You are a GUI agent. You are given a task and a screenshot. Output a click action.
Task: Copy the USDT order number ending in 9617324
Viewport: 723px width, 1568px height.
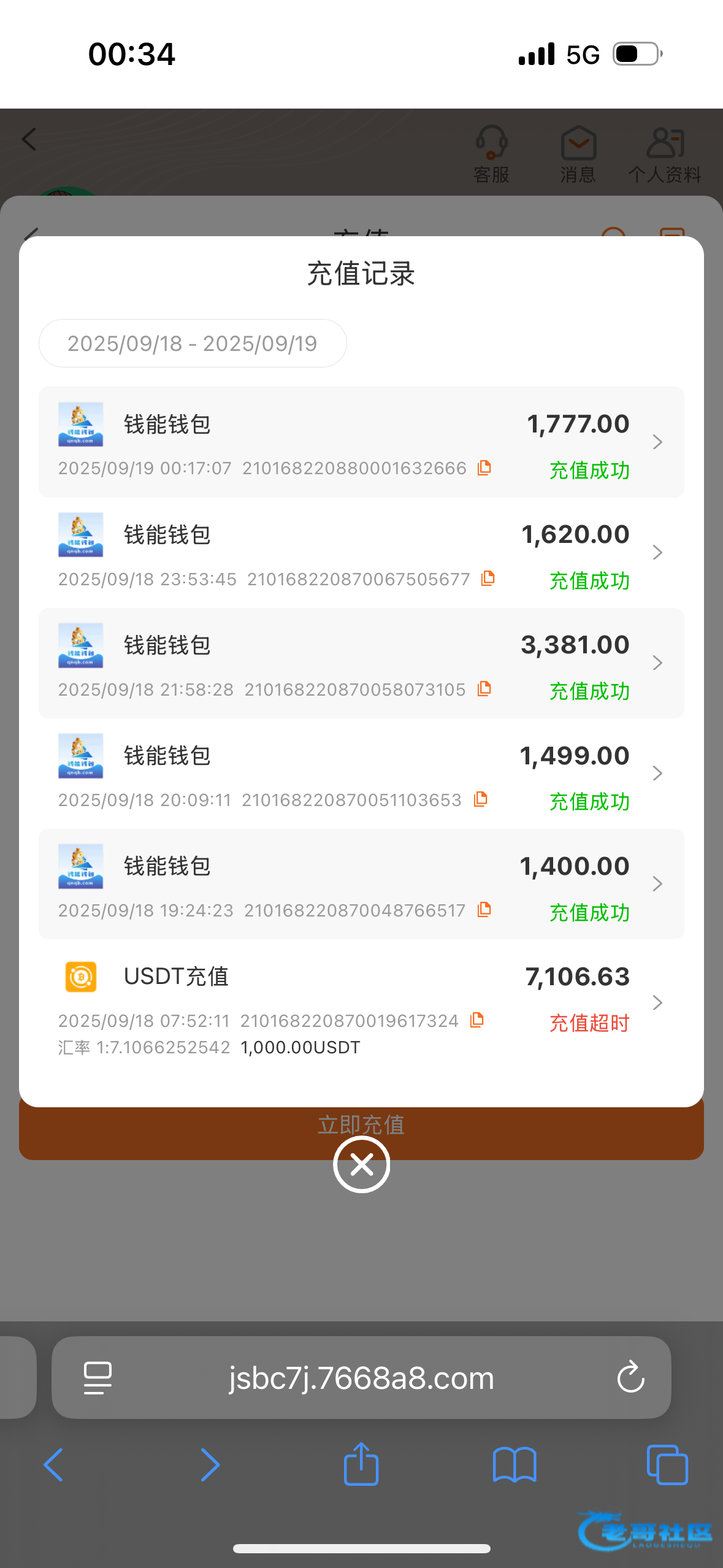[477, 1020]
